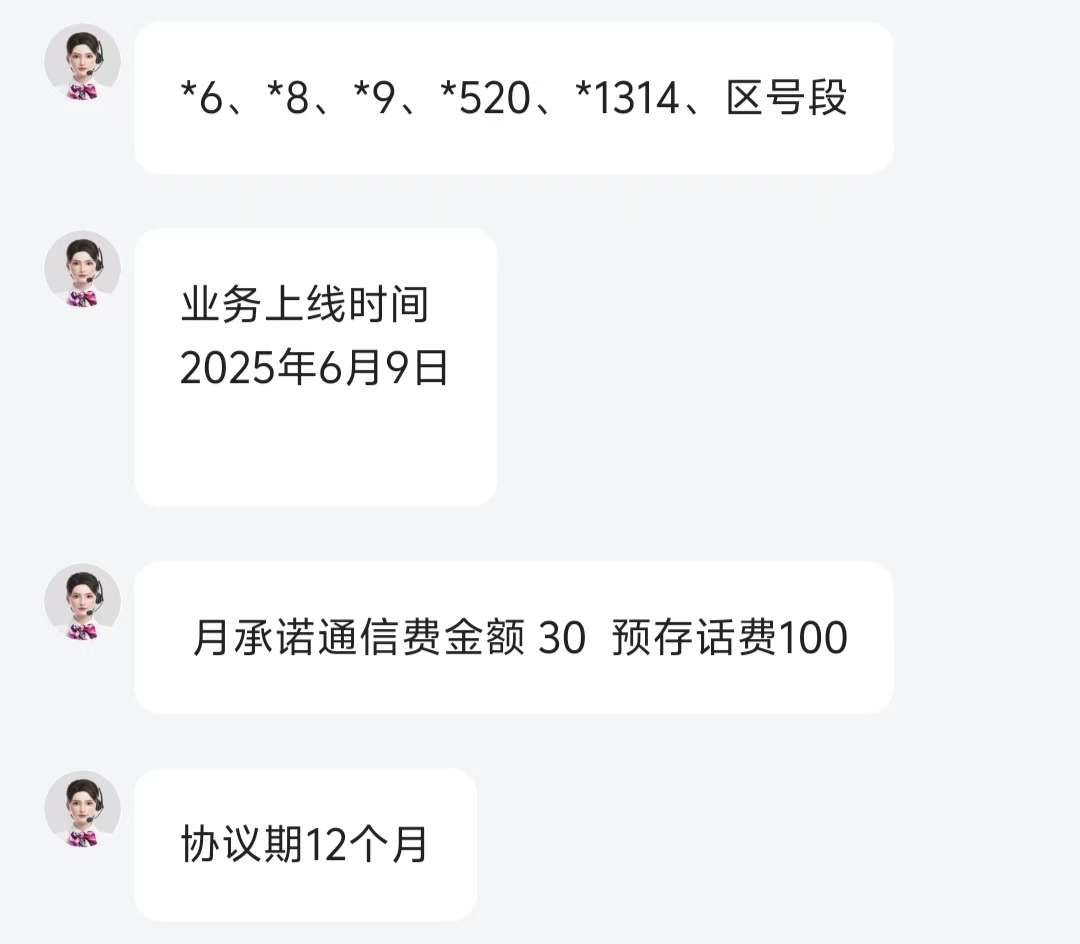Tap the agent avatar next to 业务上线时间 message
This screenshot has width=1080, height=944.
click(x=82, y=269)
